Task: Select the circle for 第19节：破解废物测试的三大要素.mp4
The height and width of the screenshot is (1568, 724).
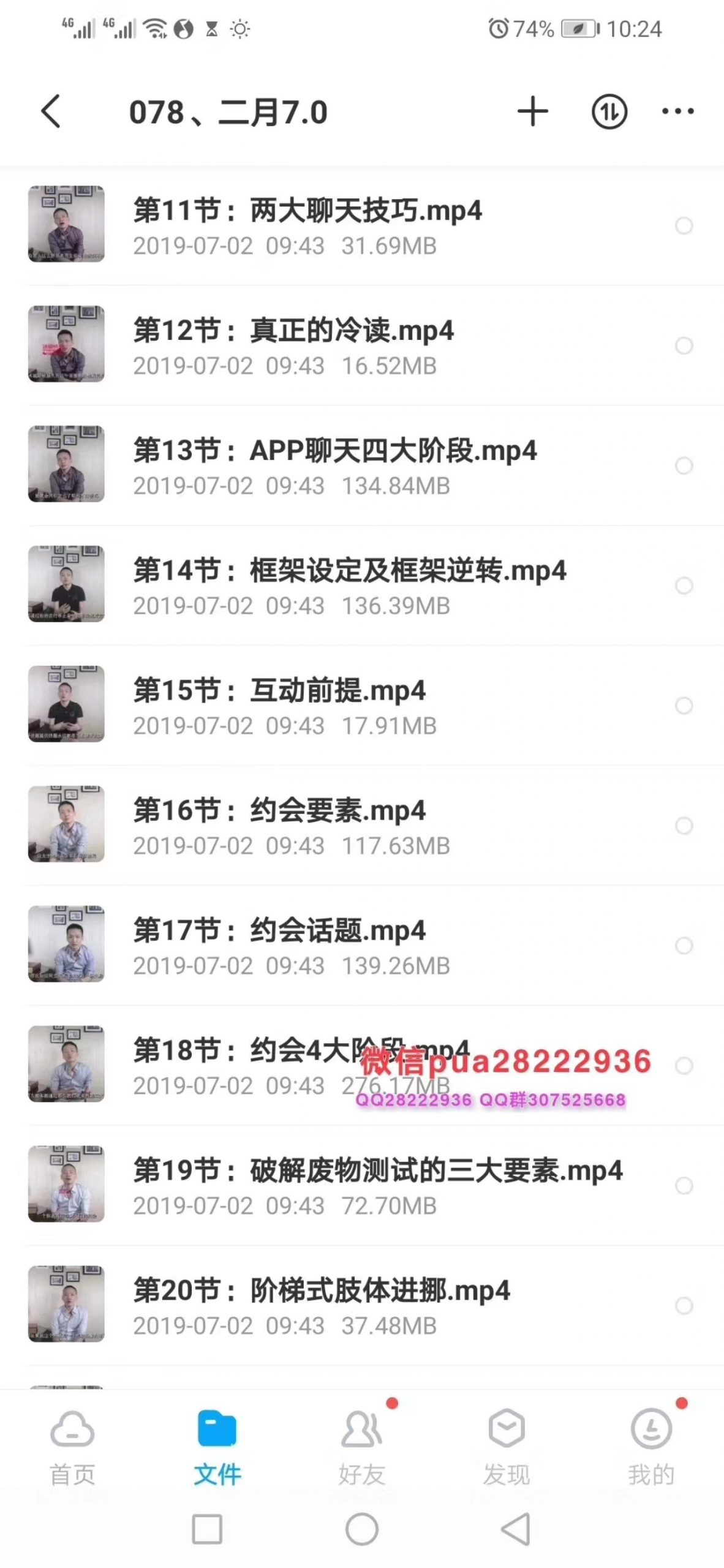Action: point(684,1186)
